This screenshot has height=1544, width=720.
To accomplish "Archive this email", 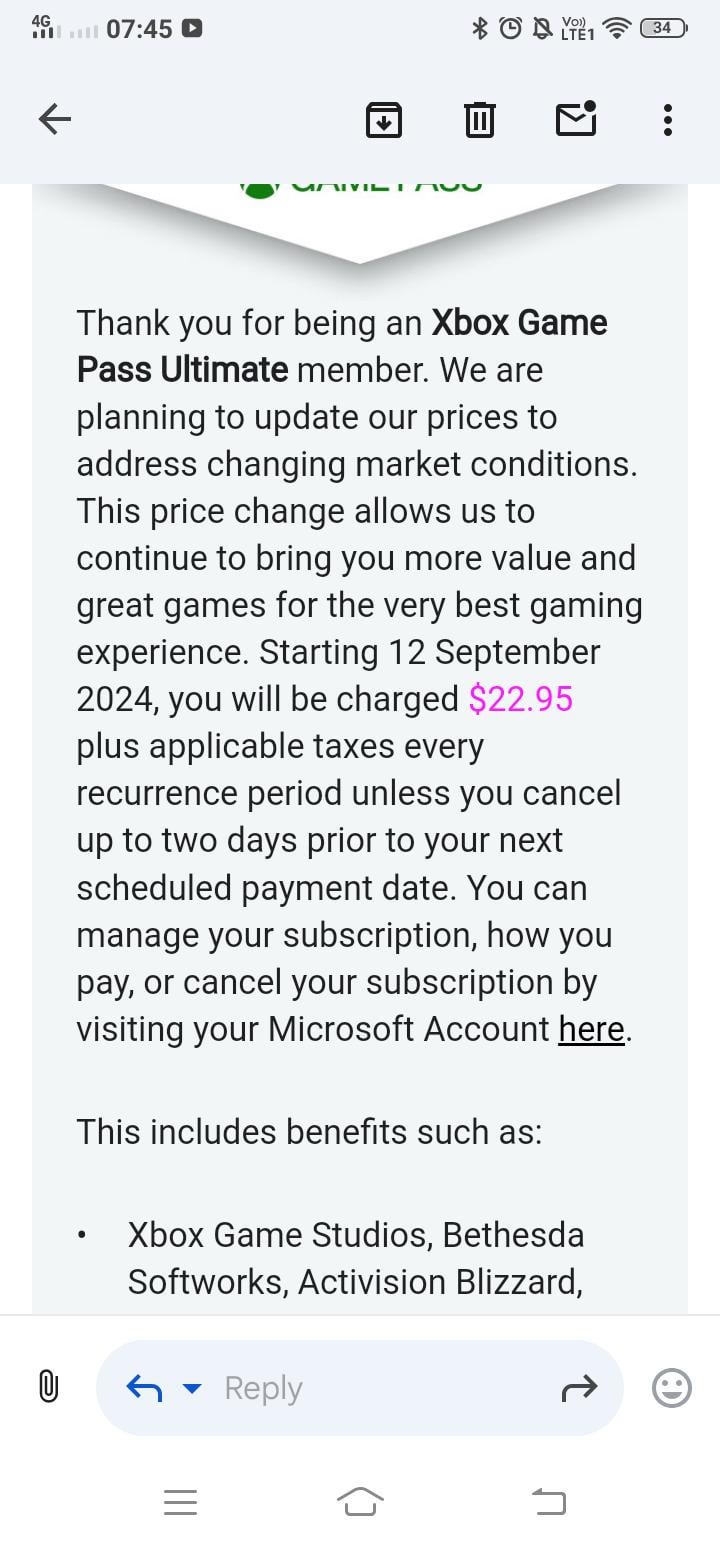I will click(x=384, y=120).
